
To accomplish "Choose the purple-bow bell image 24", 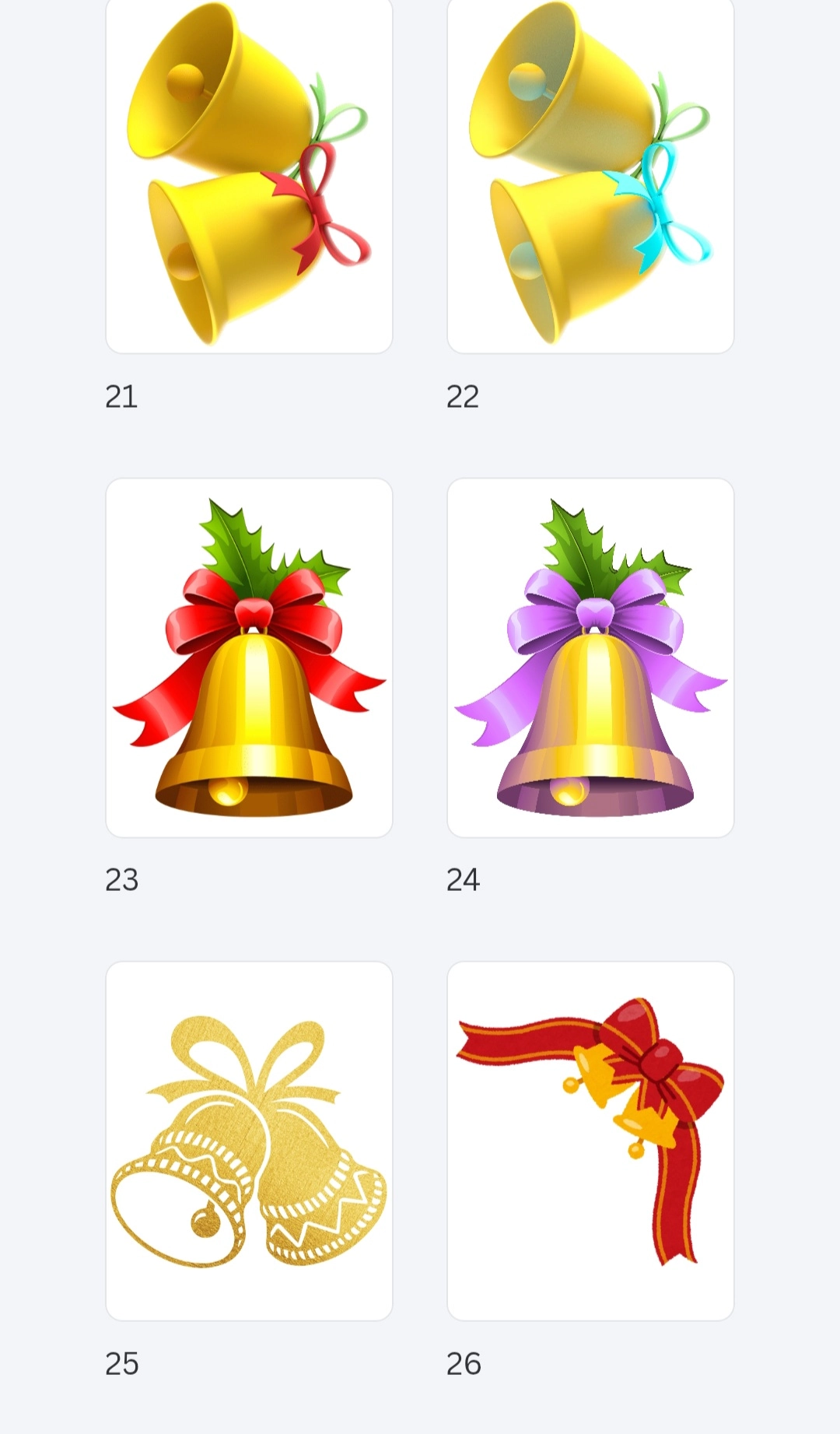I will 590,657.
